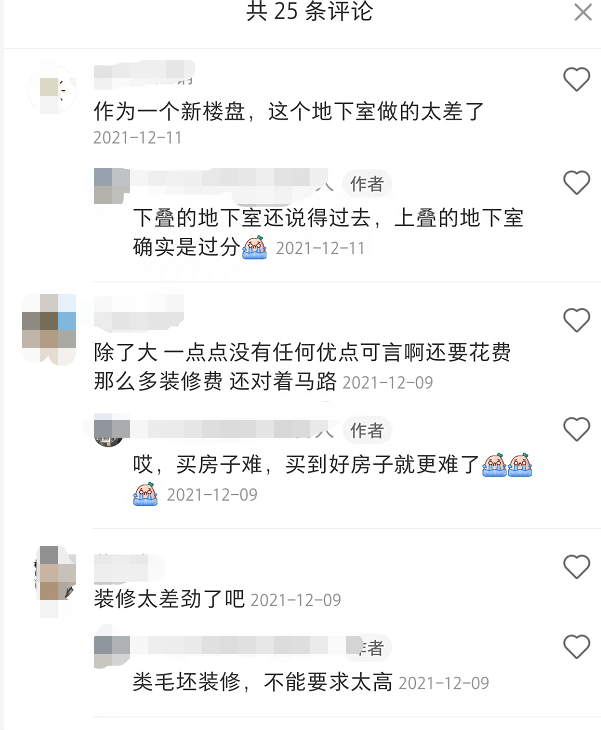This screenshot has width=601, height=730.
Task: Like the comment starting with 除了大
Action: [577, 321]
